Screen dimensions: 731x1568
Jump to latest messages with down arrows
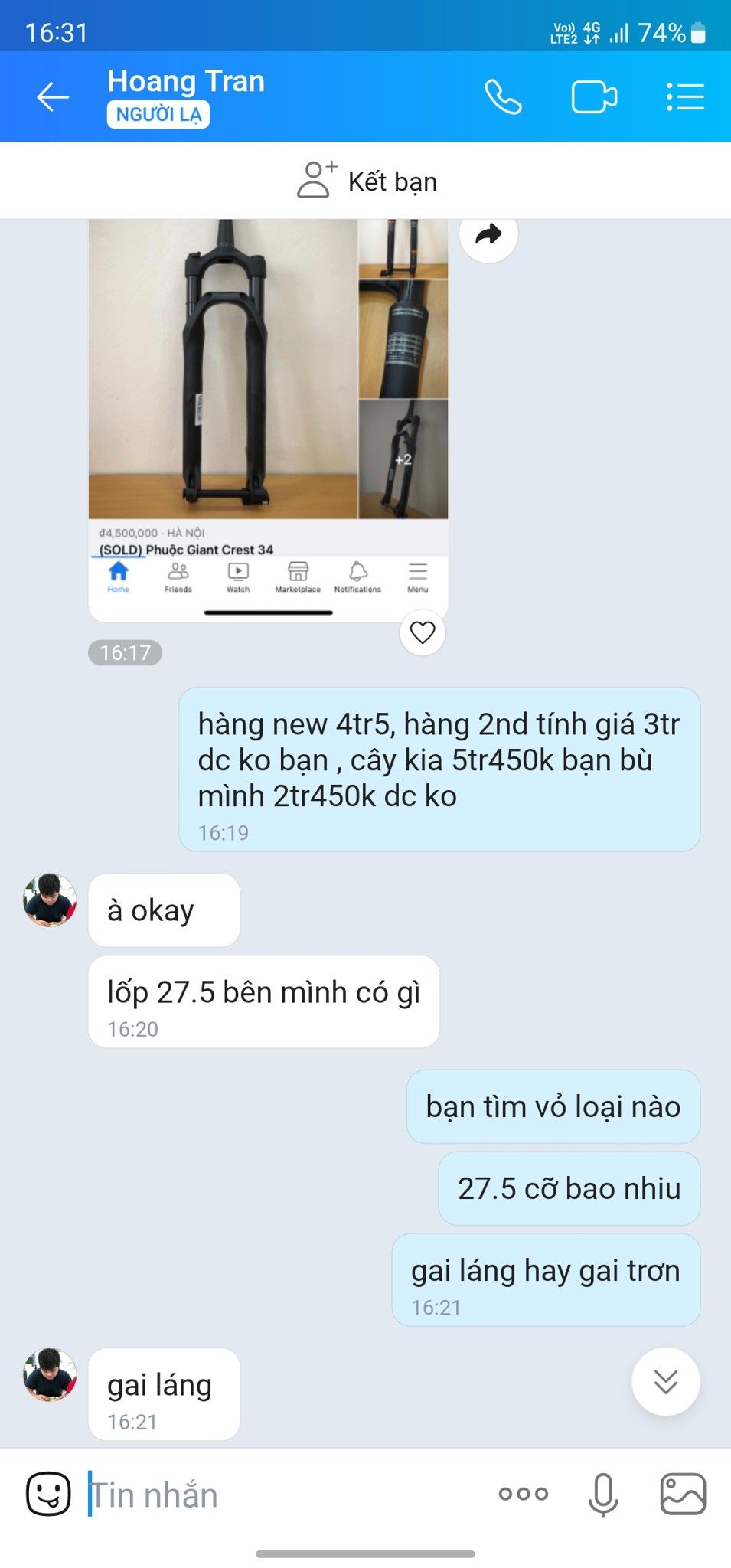665,1381
